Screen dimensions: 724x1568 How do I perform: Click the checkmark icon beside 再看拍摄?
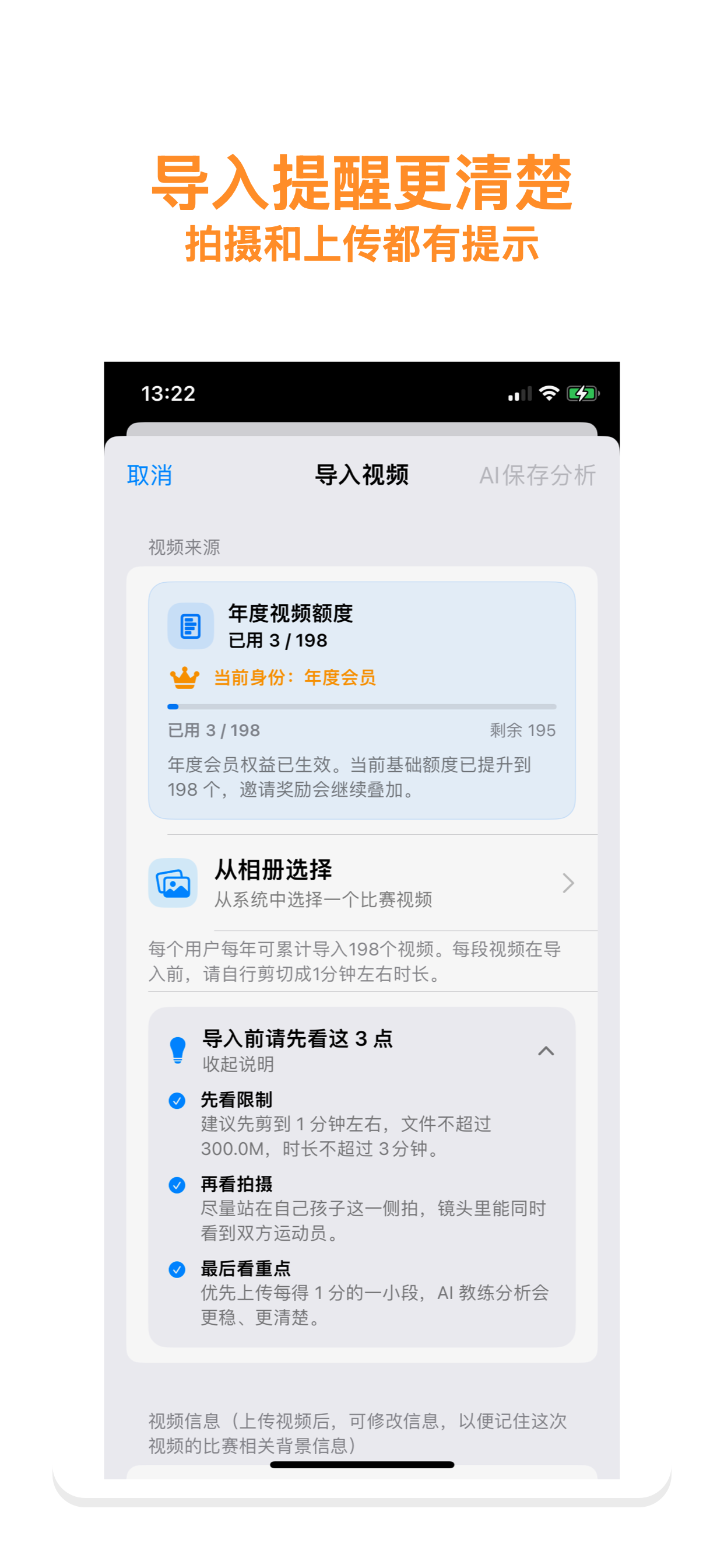tap(177, 1185)
